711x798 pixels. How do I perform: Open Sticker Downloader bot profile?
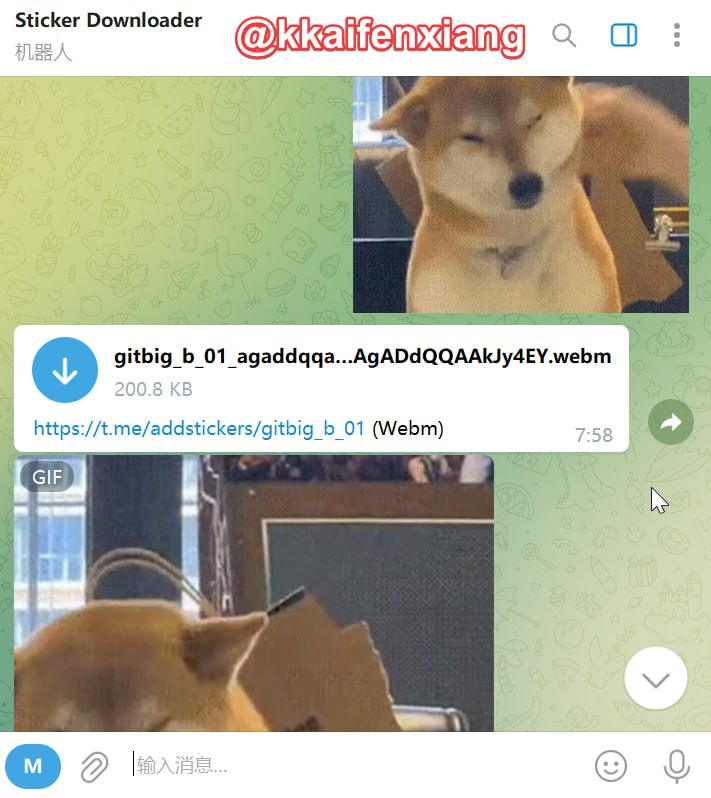pos(108,21)
